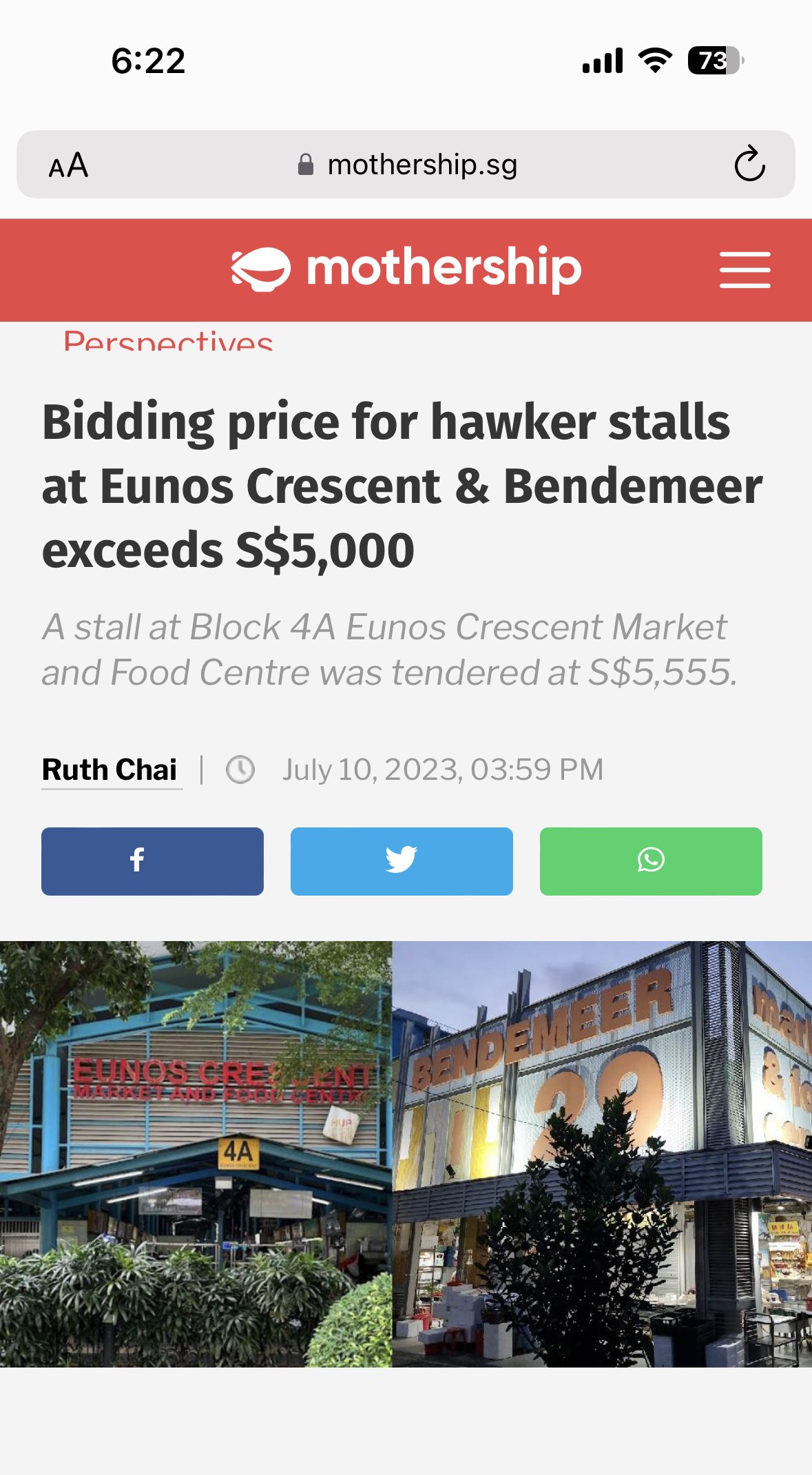This screenshot has width=812, height=1475.
Task: Share article on Facebook
Action: [152, 861]
